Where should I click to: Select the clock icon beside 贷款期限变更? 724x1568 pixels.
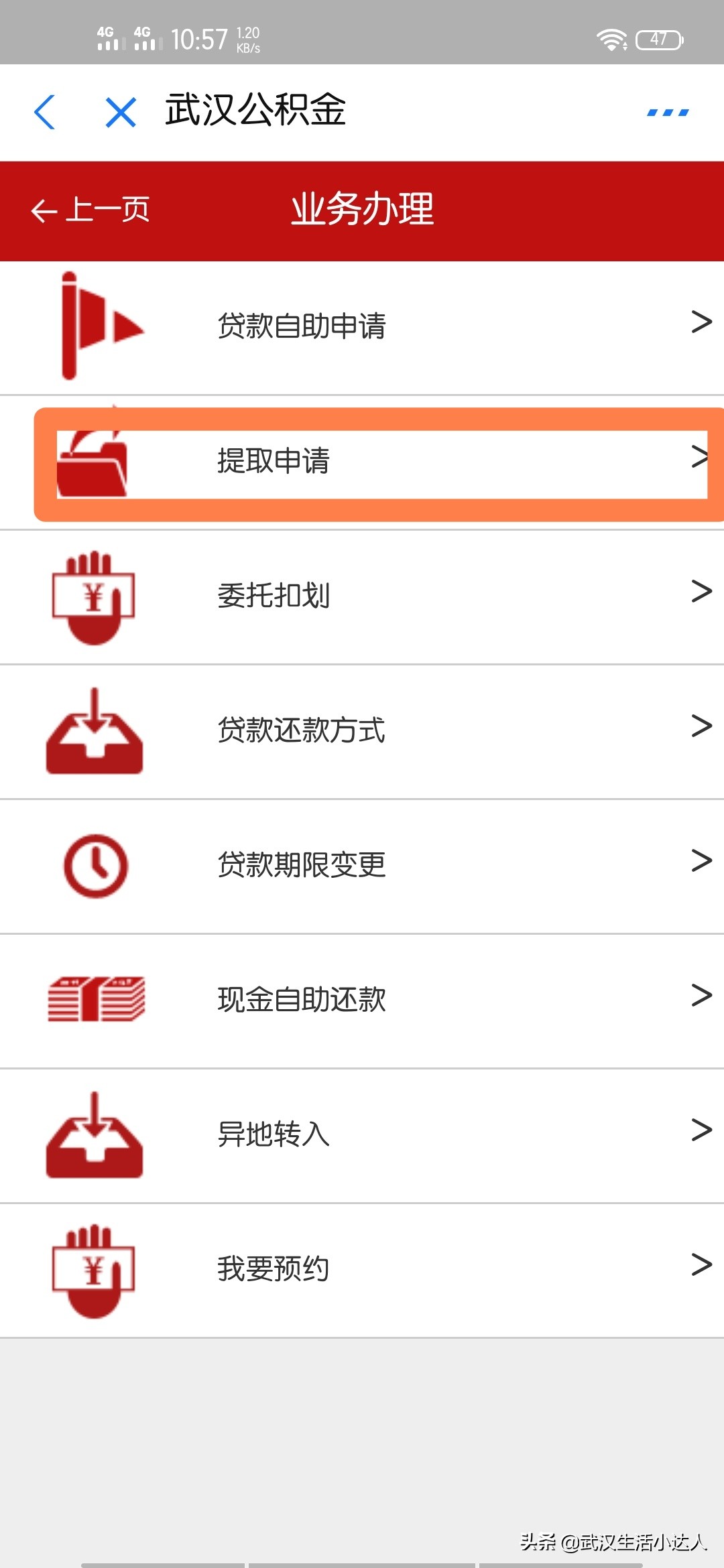(x=95, y=866)
